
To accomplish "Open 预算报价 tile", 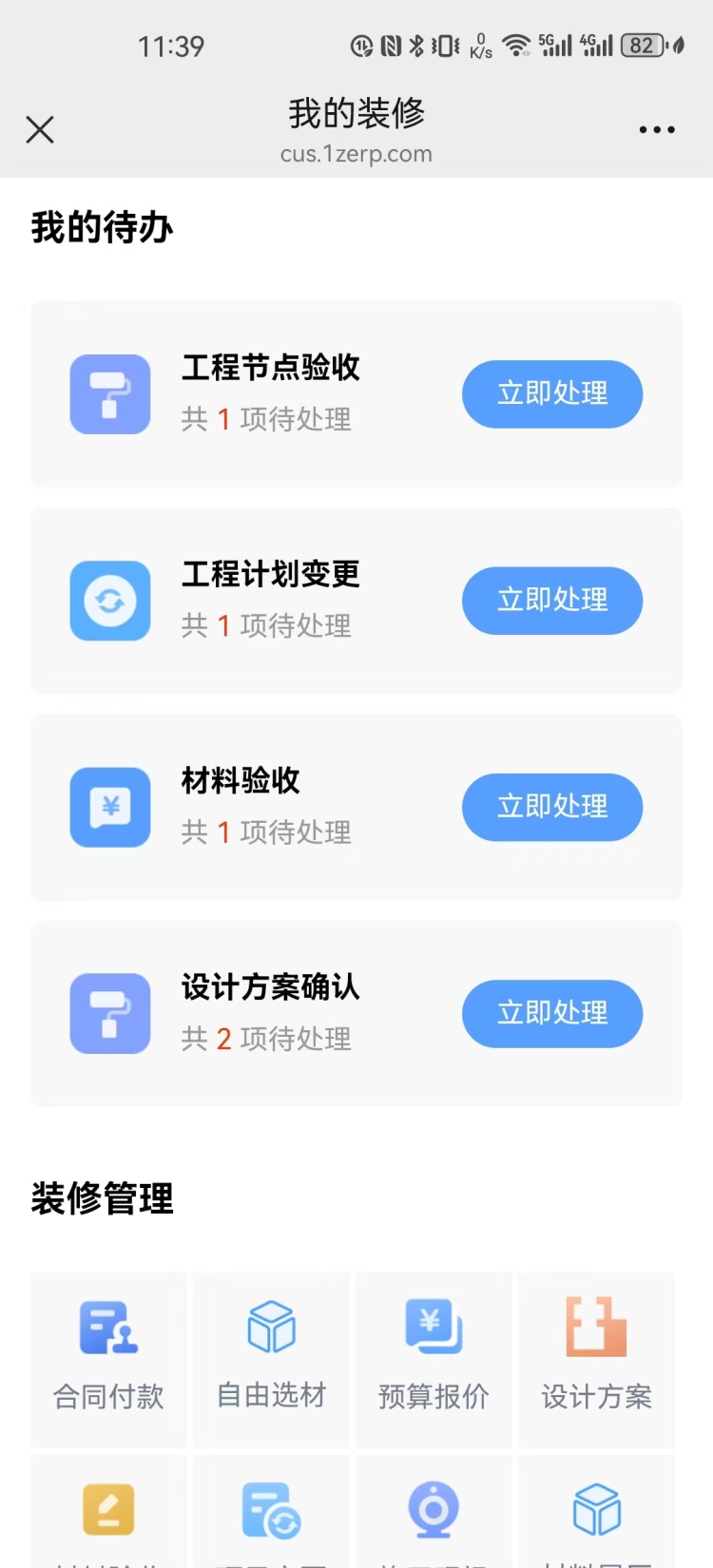I will [434, 1359].
